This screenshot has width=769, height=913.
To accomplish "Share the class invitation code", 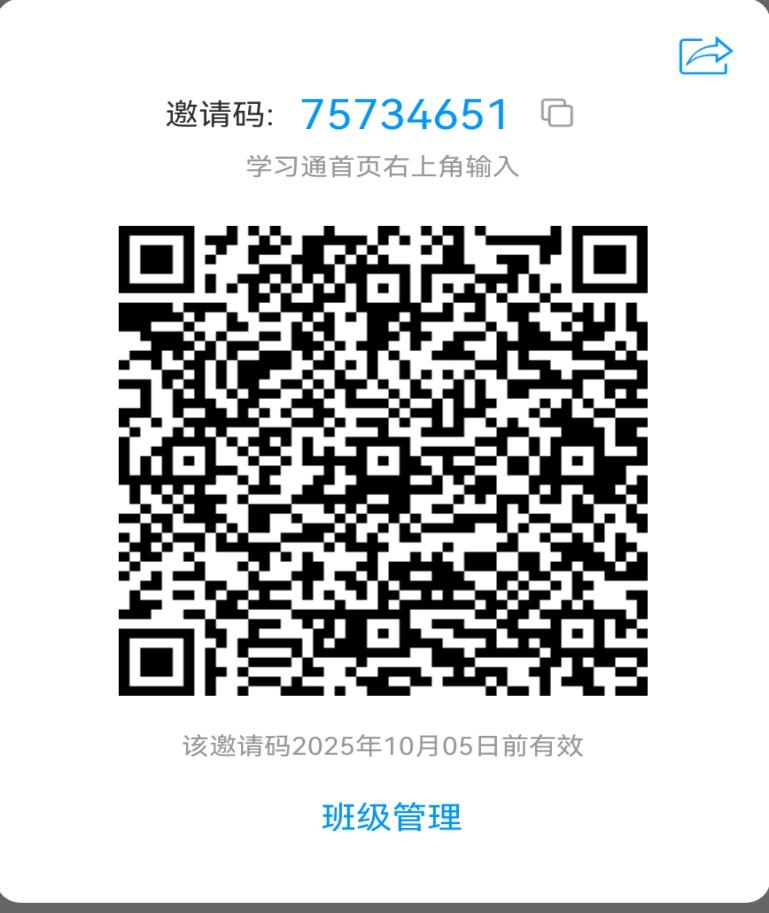I will tap(706, 55).
